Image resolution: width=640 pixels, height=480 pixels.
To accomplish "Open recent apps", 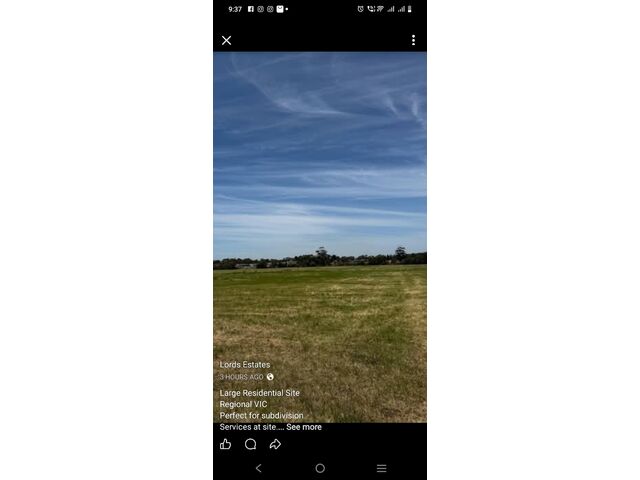I will pyautogui.click(x=381, y=468).
